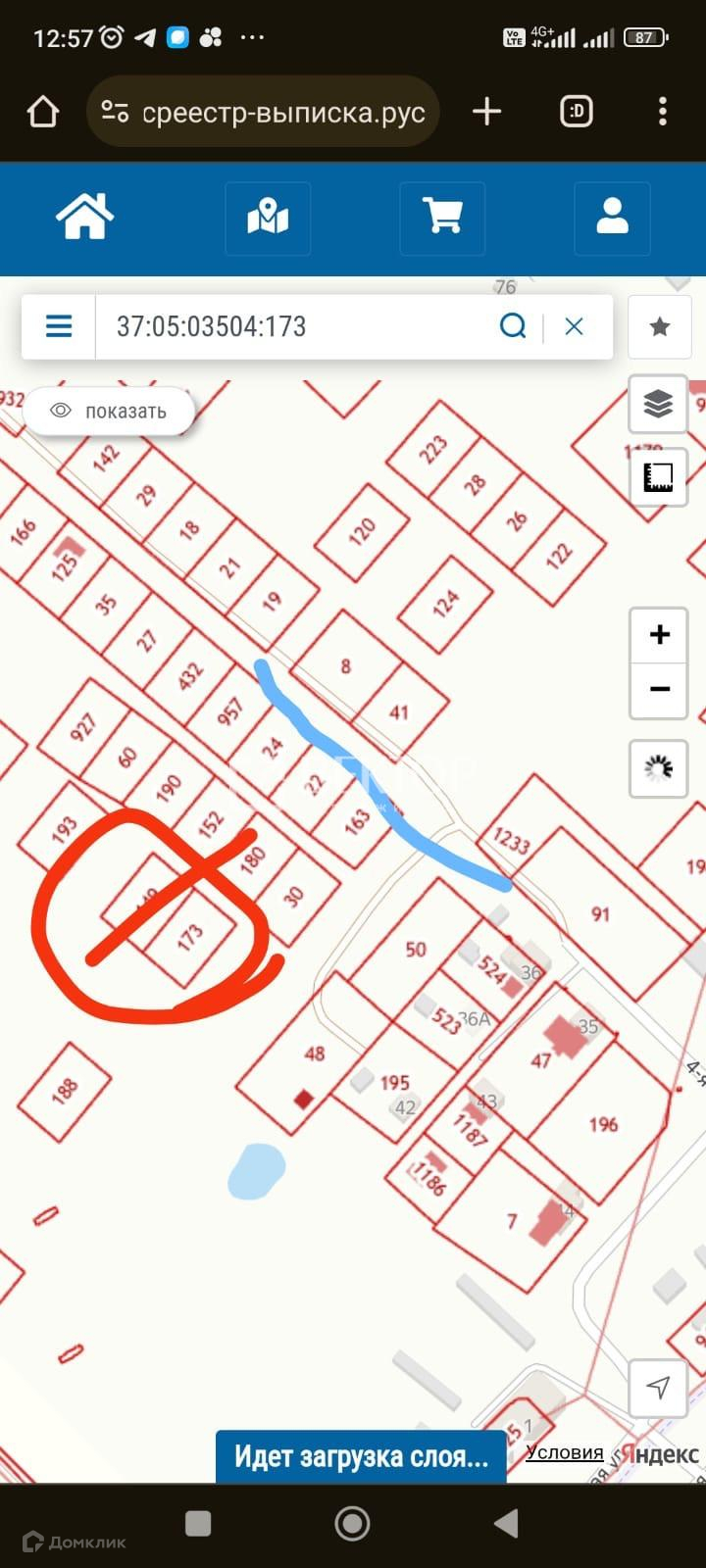This screenshot has height=1568, width=706.
Task: Zoom out on the map
Action: click(x=659, y=690)
